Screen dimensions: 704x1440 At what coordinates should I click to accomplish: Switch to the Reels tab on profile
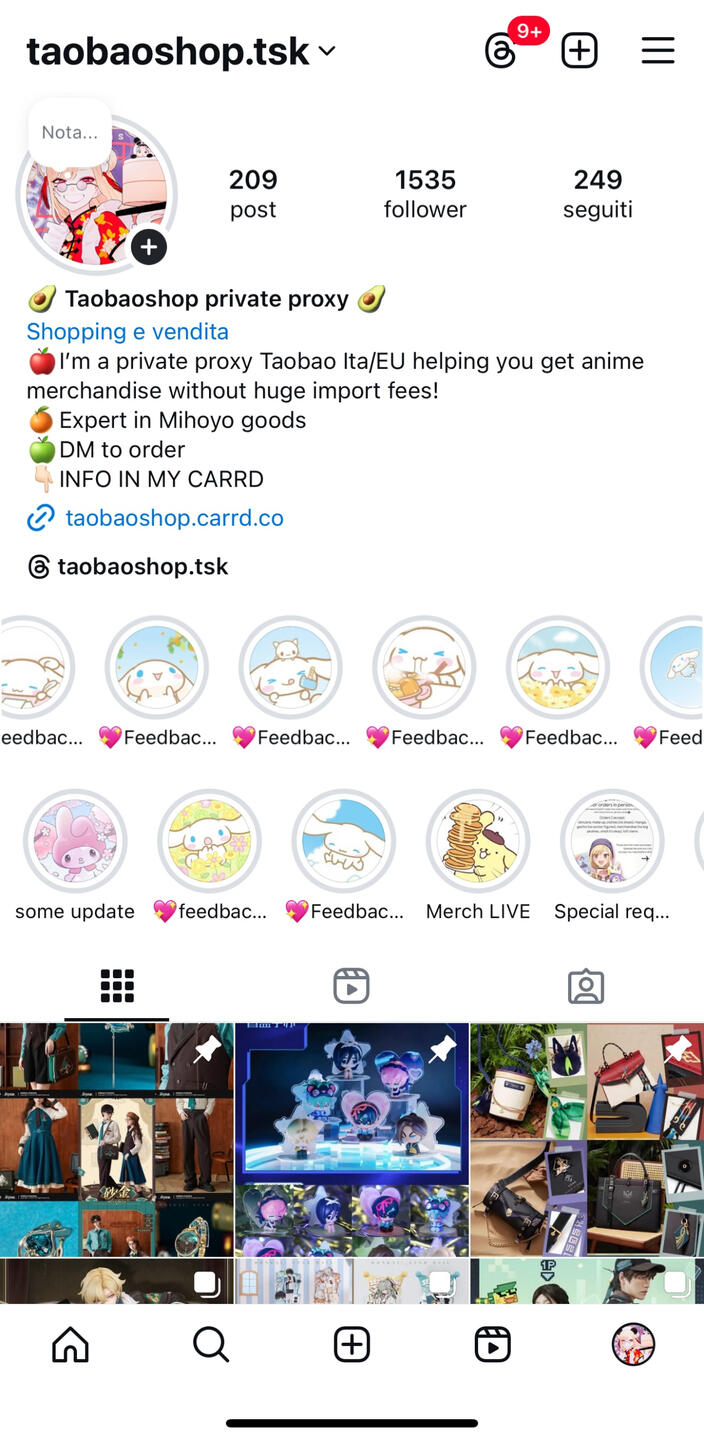click(x=351, y=986)
